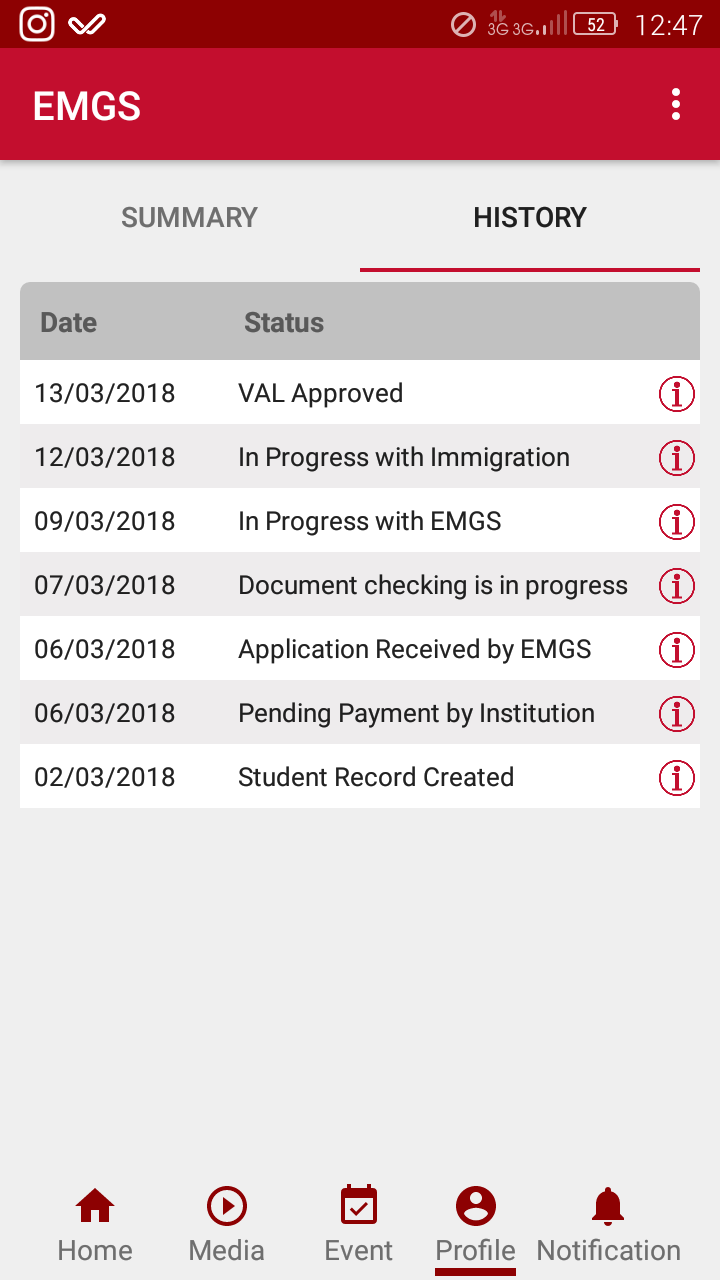Tap the Profile tab

(x=476, y=1225)
